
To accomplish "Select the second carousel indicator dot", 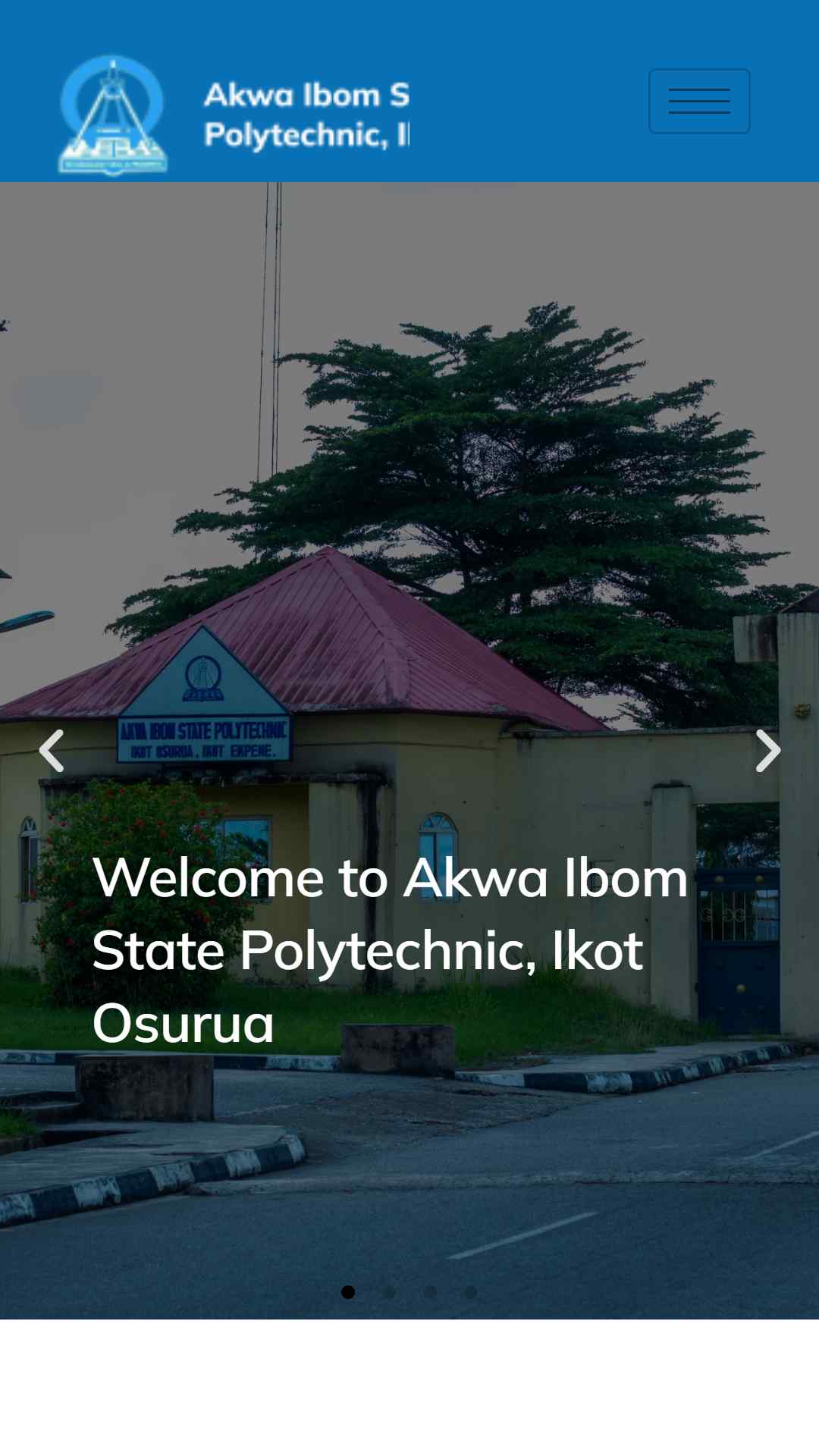I will click(x=389, y=1291).
